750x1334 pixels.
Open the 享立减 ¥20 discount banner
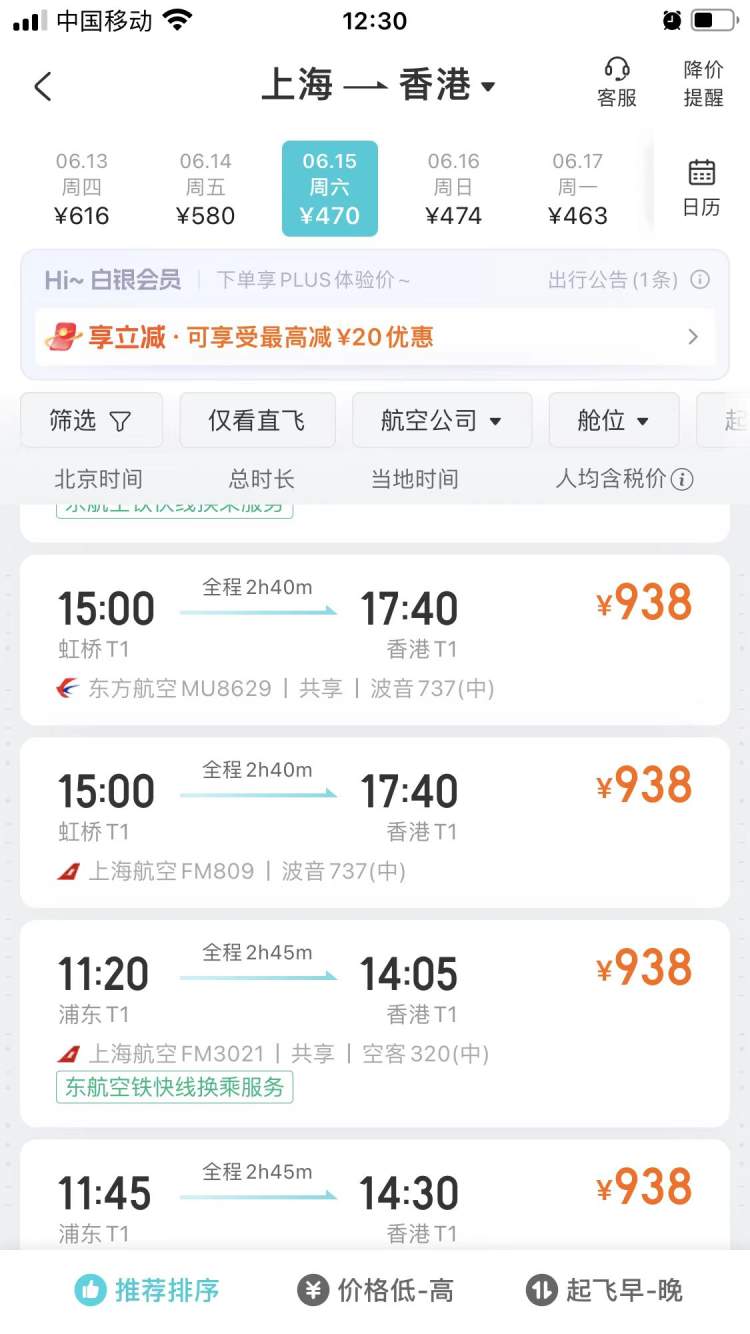375,337
